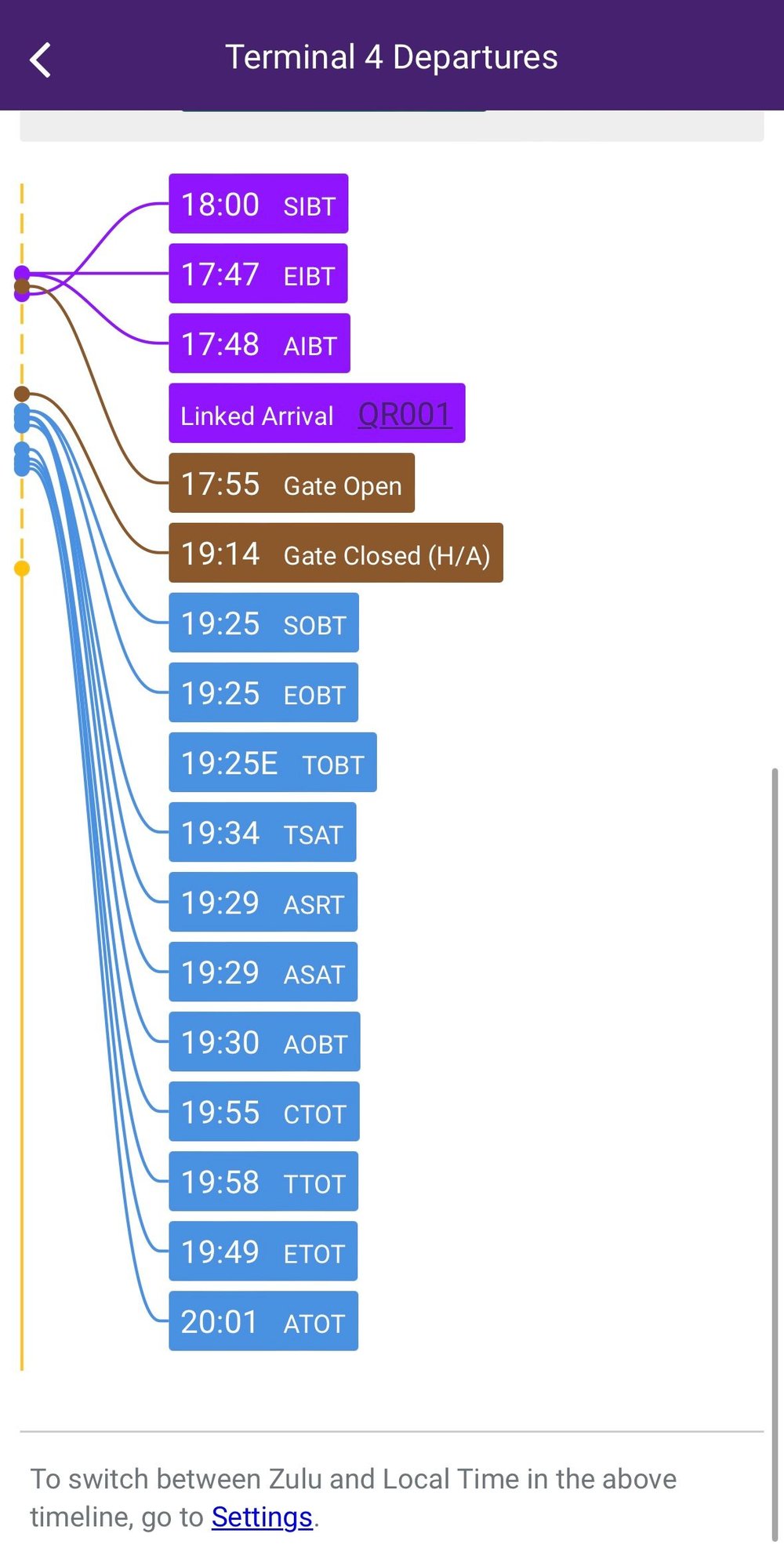Open the 17:55 Gate Open event
This screenshot has width=784, height=1555.
coord(291,484)
